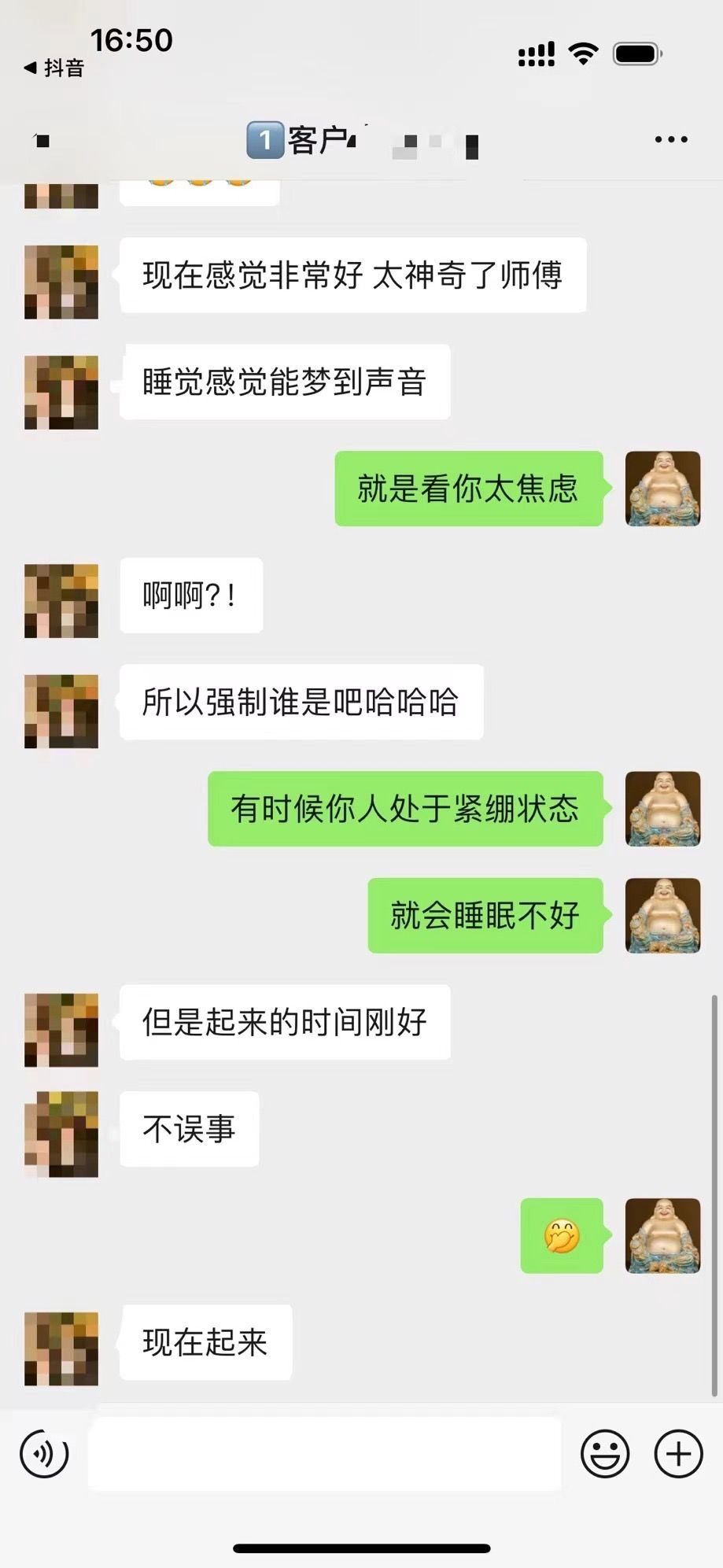Tap the bubble saying 睡觉感觉能梦到声音

point(286,382)
